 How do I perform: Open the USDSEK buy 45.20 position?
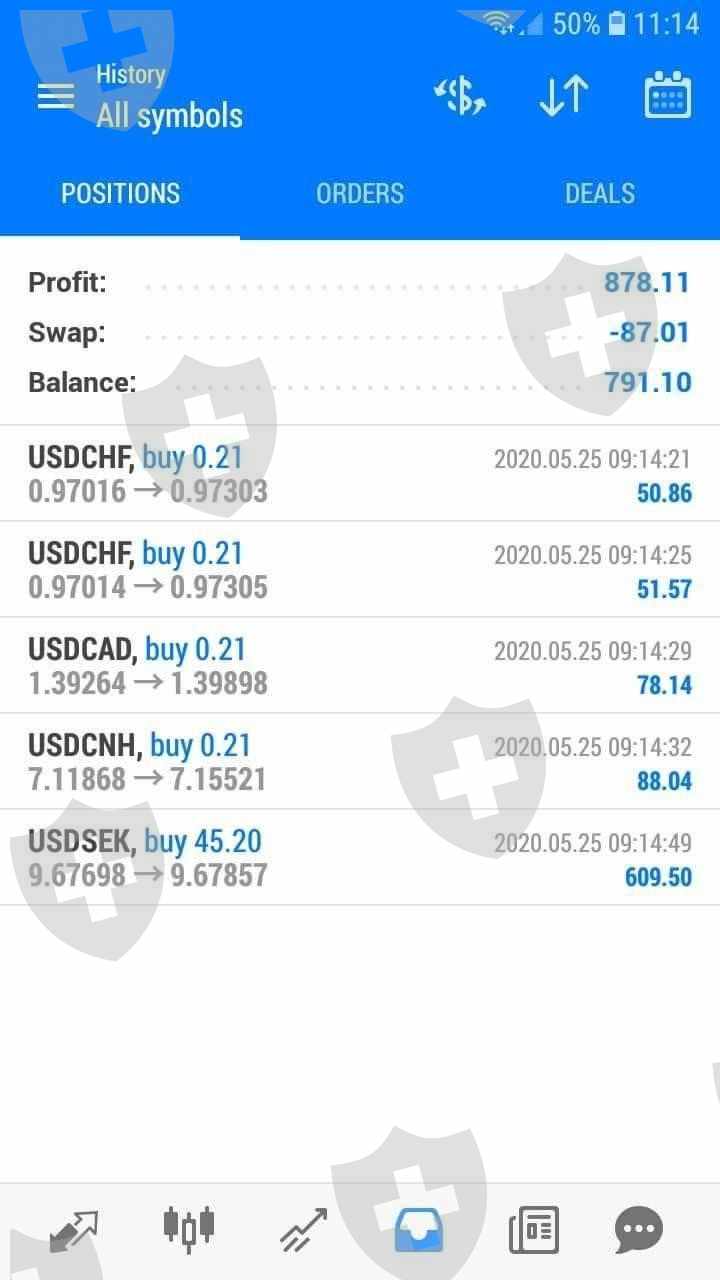point(360,858)
